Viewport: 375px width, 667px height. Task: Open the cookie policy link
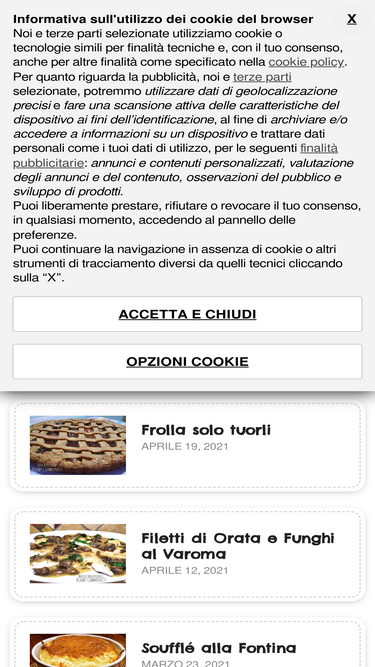click(306, 62)
